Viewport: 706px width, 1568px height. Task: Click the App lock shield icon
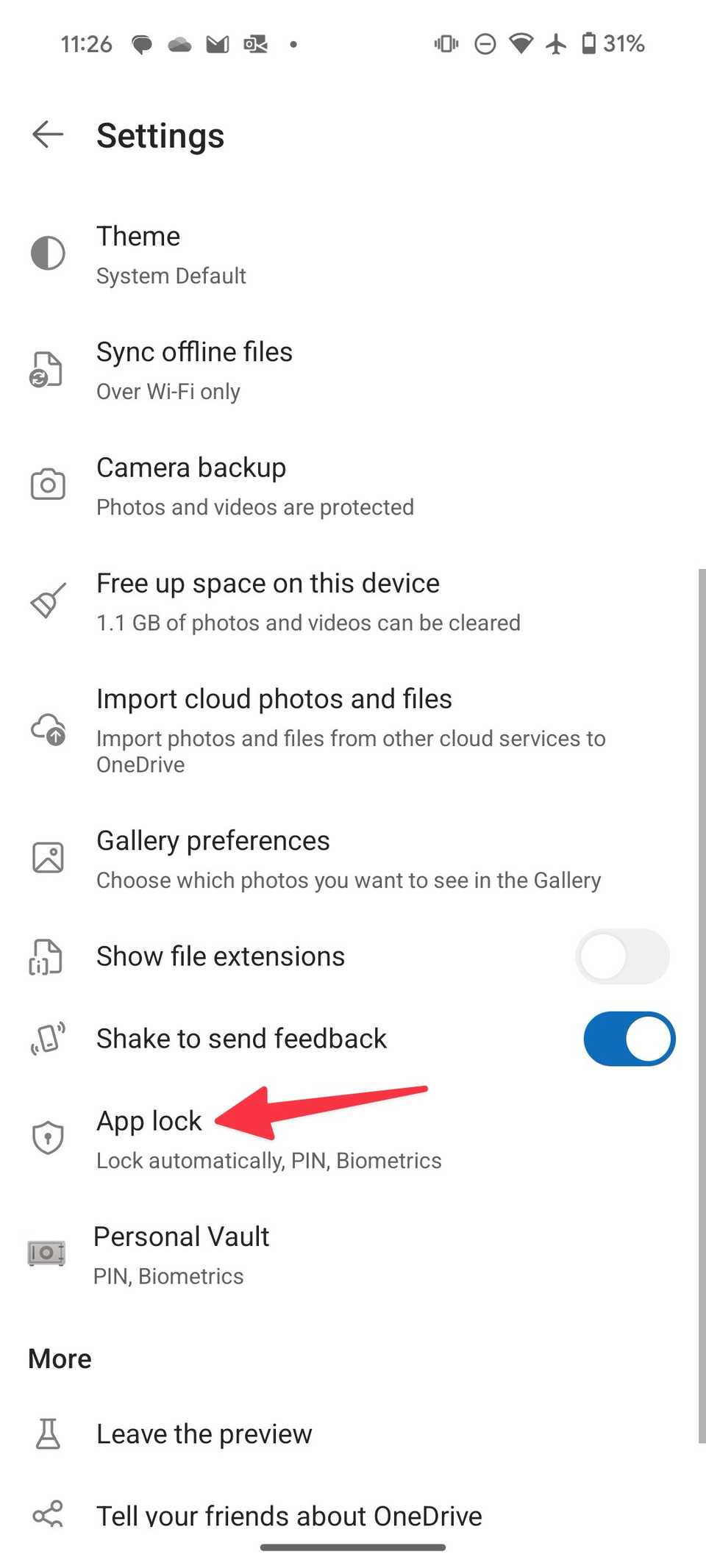tap(47, 1138)
